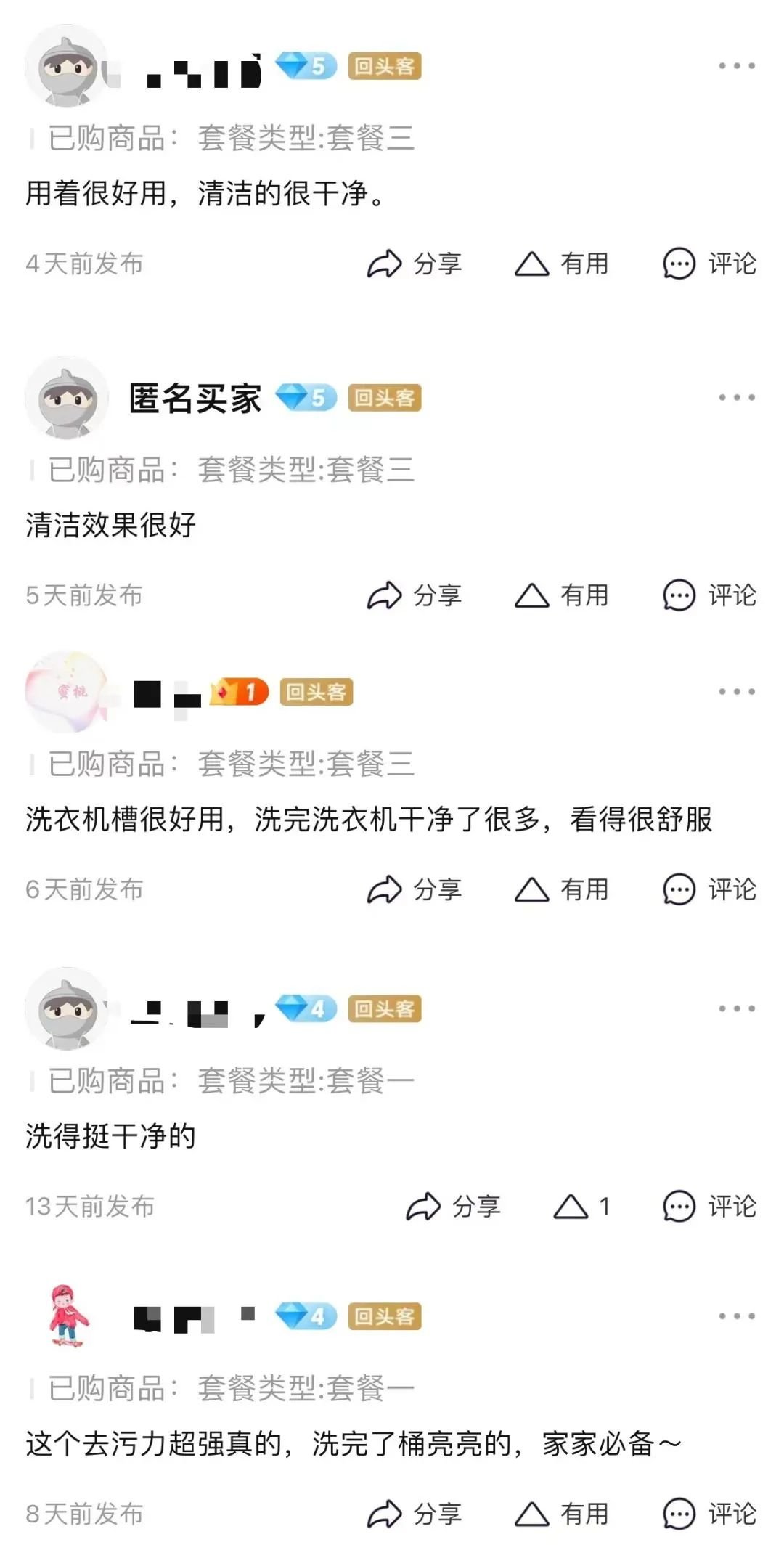This screenshot has height=1566, width=784.
Task: Mark the 洗衣机槽很好用 review as 有用
Action: (x=561, y=889)
